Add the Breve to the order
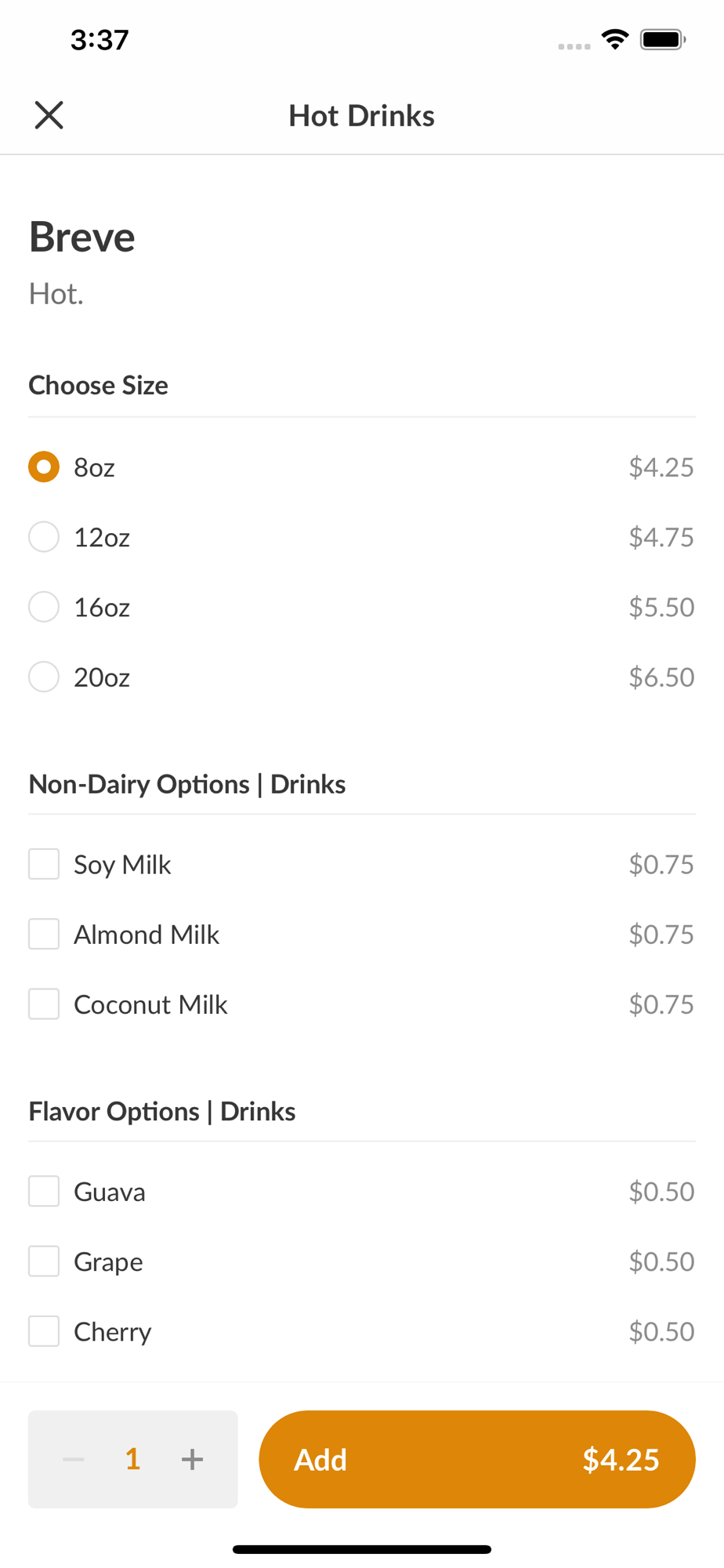This screenshot has width=724, height=1568. [x=477, y=1459]
